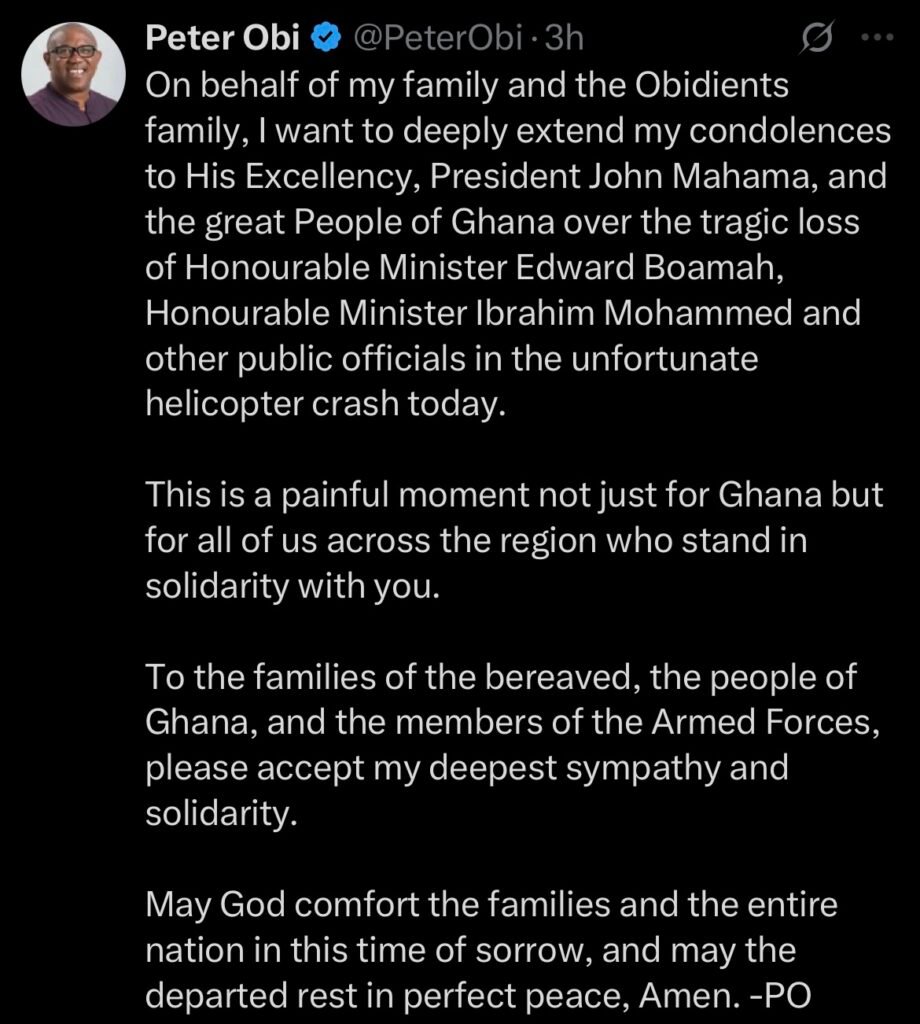
Task: Tap the Grok icon beside the overflow menu
Action: [818, 39]
